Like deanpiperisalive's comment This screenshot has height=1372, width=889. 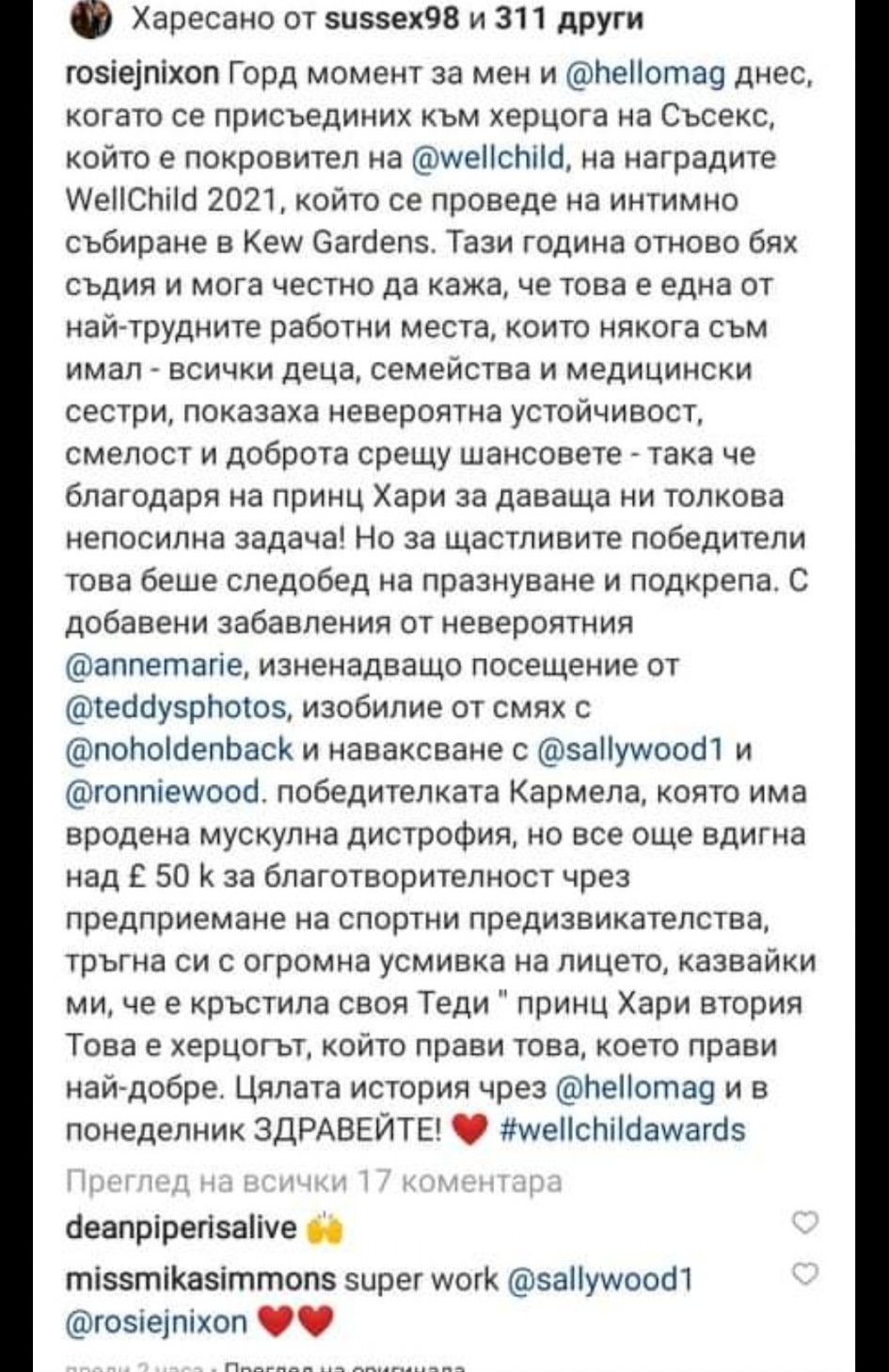coord(806,1222)
